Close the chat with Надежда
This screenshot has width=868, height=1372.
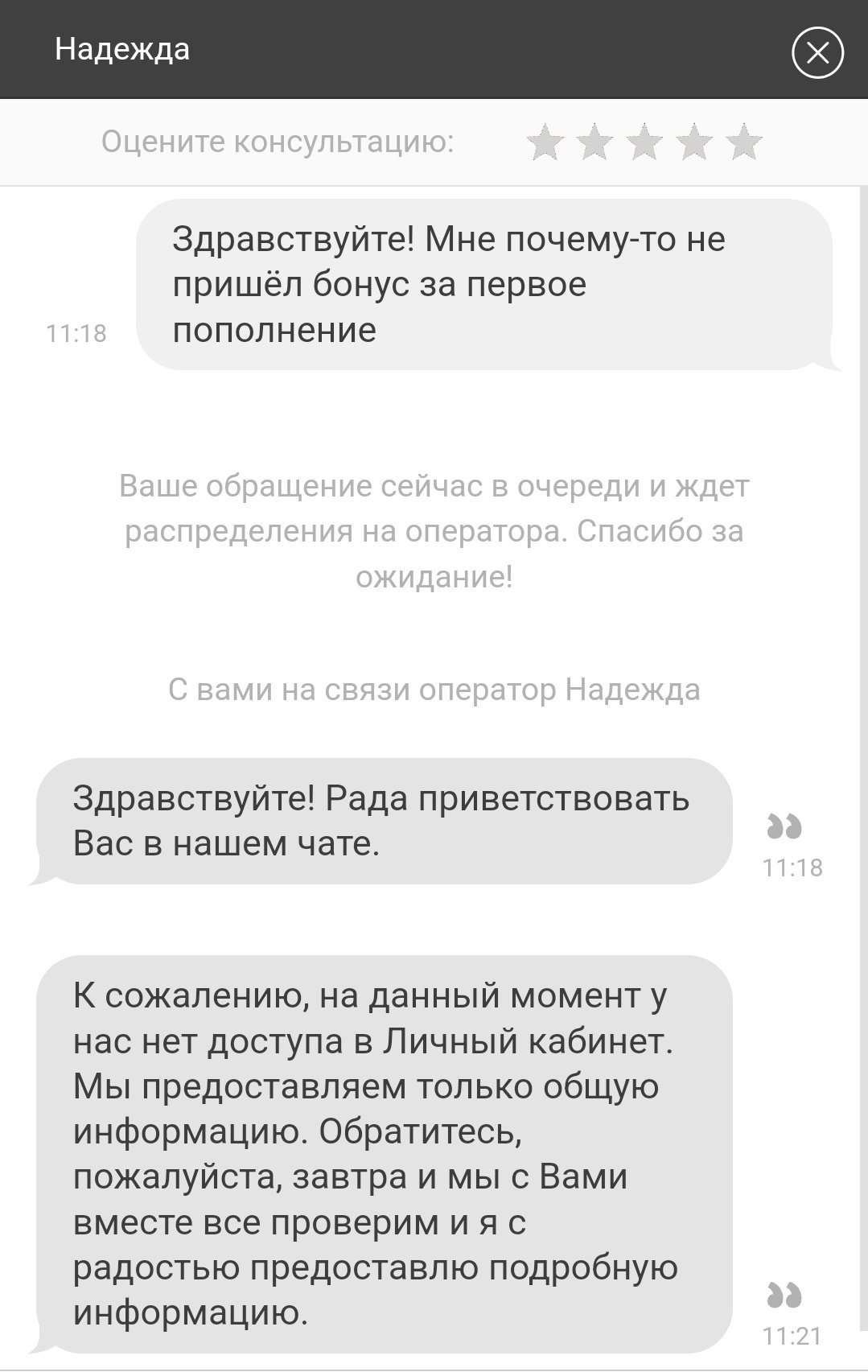click(x=817, y=53)
